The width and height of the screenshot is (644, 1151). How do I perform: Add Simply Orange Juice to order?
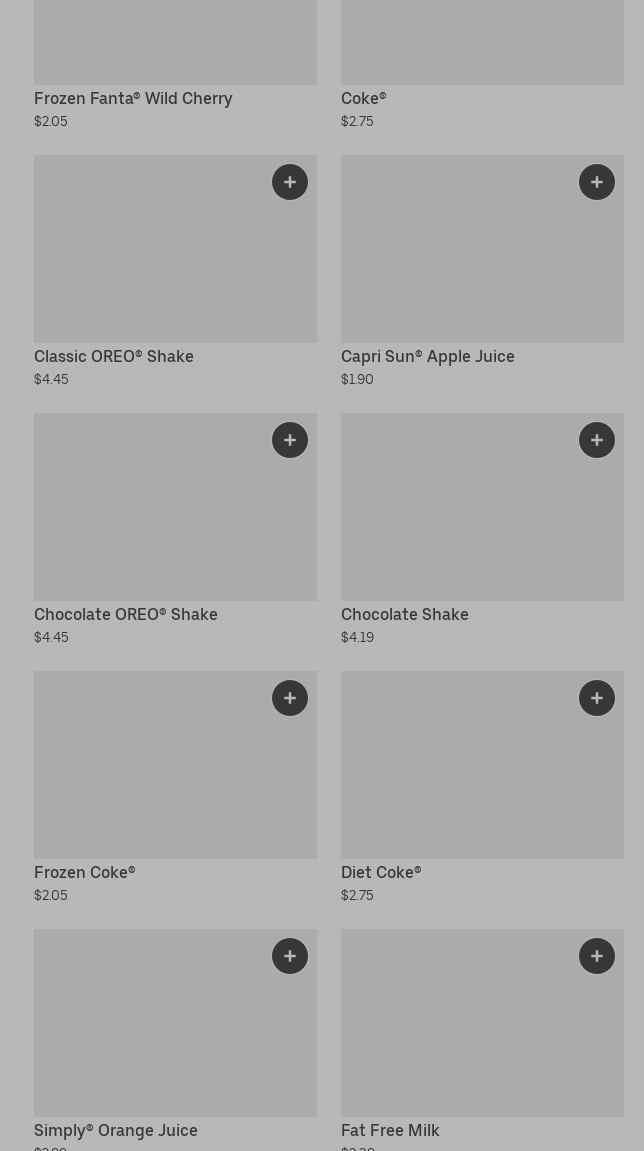tap(290, 956)
